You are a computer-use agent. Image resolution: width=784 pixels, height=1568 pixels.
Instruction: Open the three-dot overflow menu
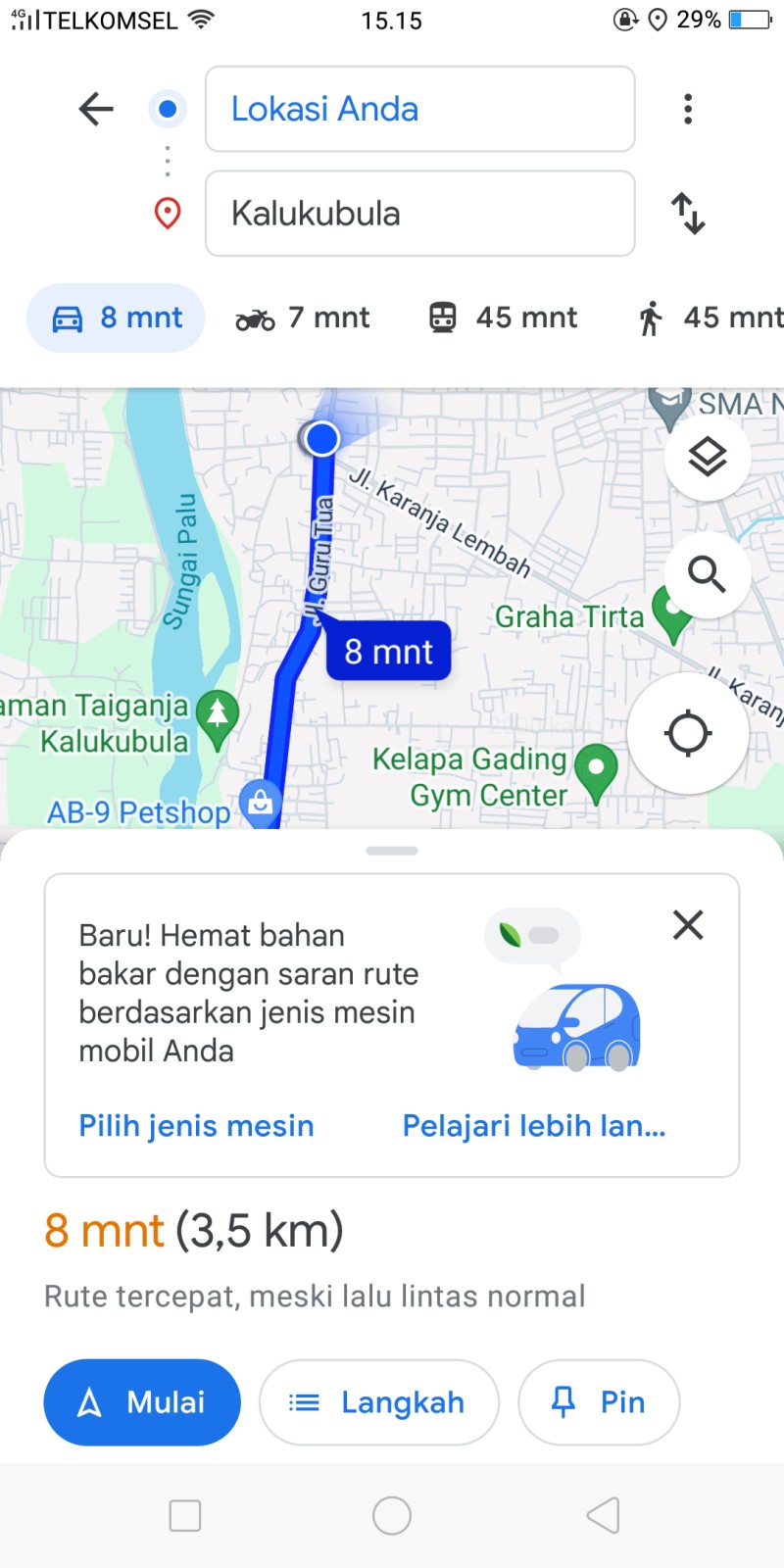point(688,109)
